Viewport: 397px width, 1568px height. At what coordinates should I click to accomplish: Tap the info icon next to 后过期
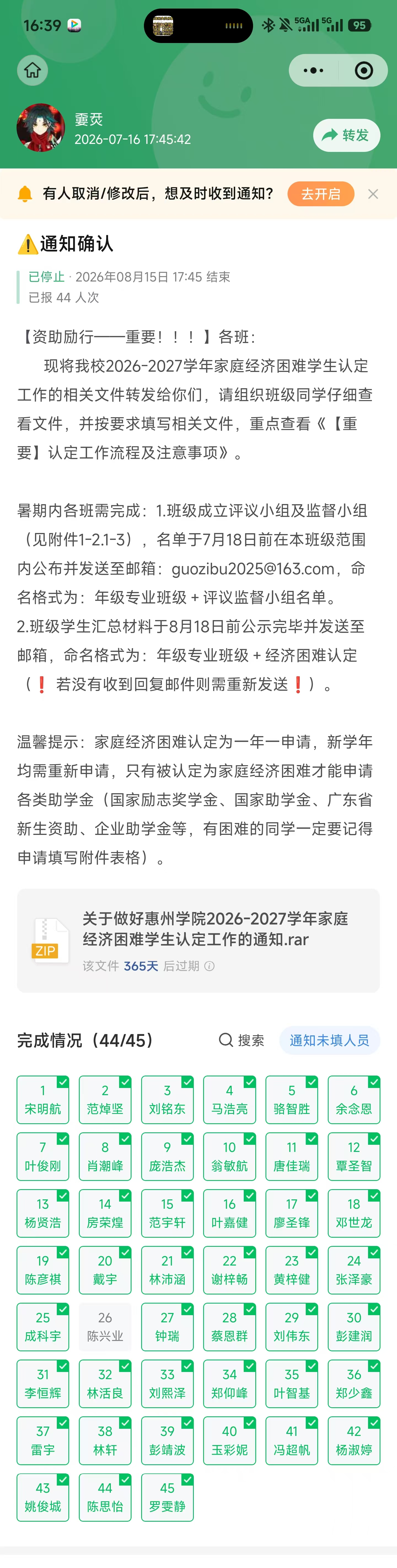click(210, 966)
